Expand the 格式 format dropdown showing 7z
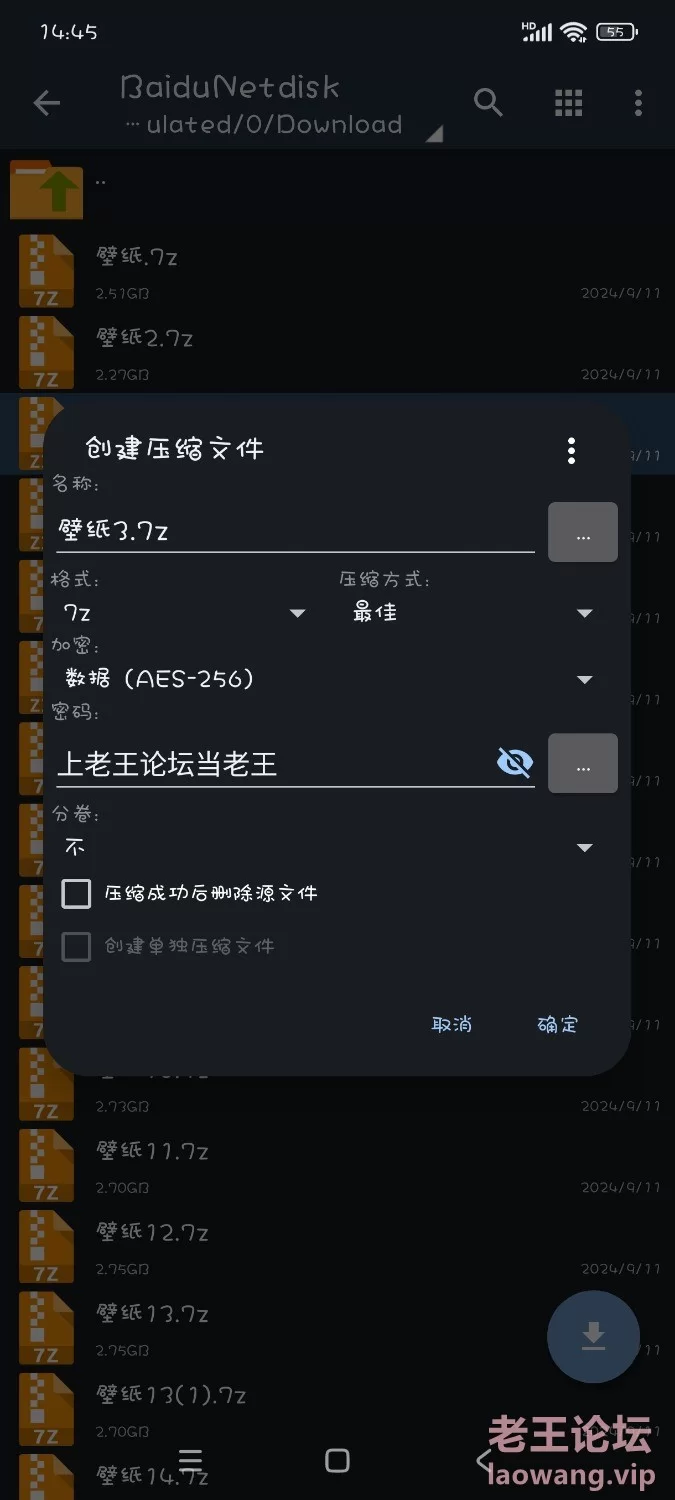This screenshot has height=1500, width=675. 185,613
